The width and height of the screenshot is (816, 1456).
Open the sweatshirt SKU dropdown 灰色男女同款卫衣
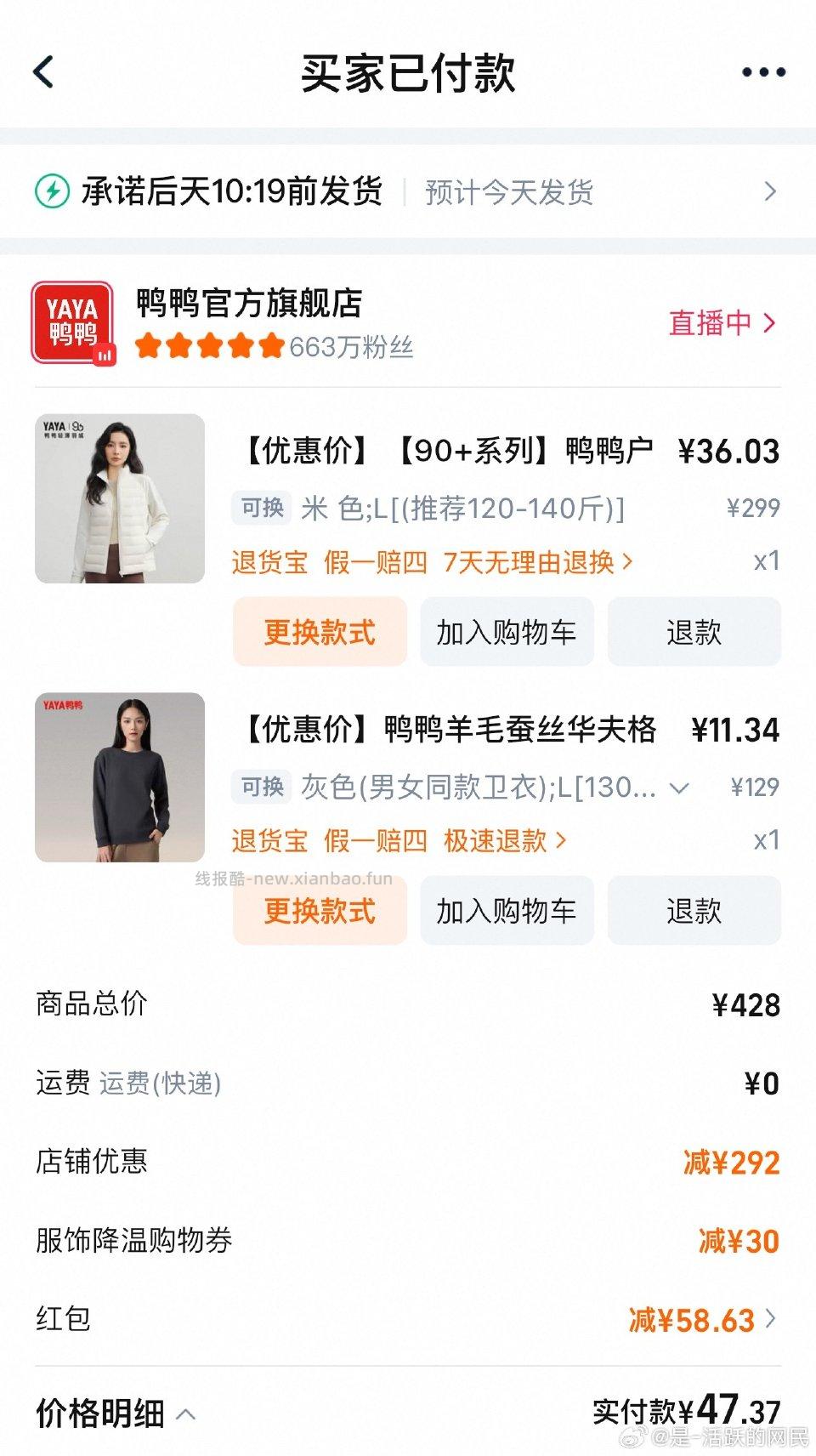680,789
